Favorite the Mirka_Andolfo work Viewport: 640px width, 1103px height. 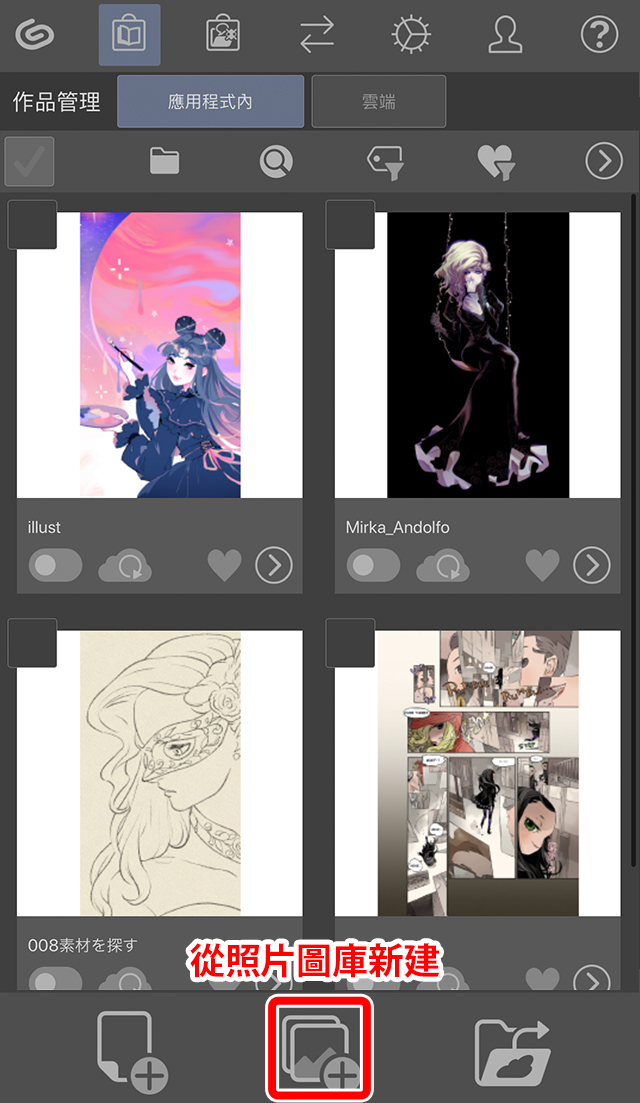pyautogui.click(x=542, y=566)
